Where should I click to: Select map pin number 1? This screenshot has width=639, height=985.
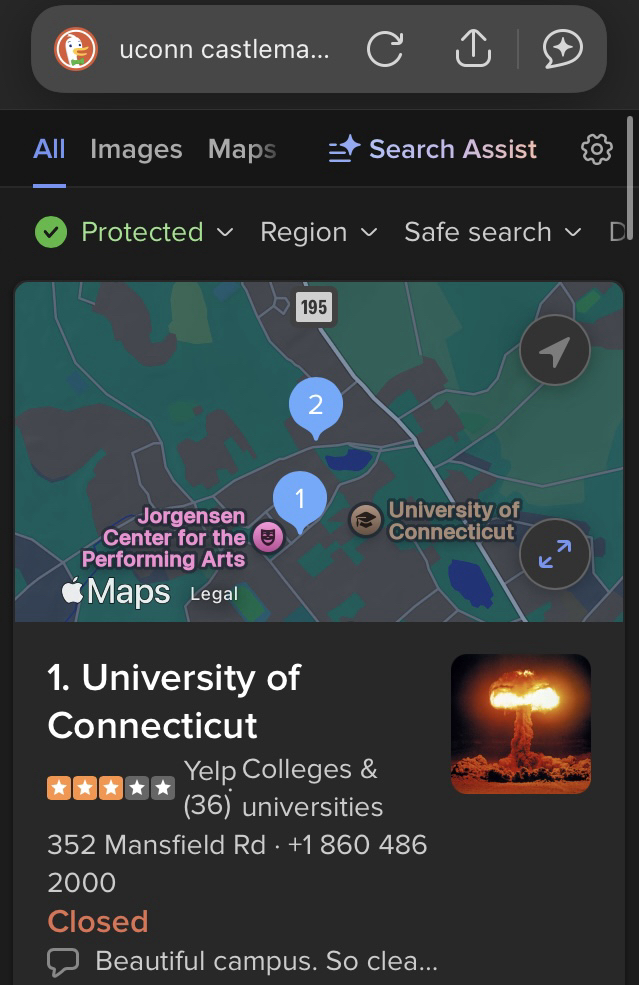point(300,497)
